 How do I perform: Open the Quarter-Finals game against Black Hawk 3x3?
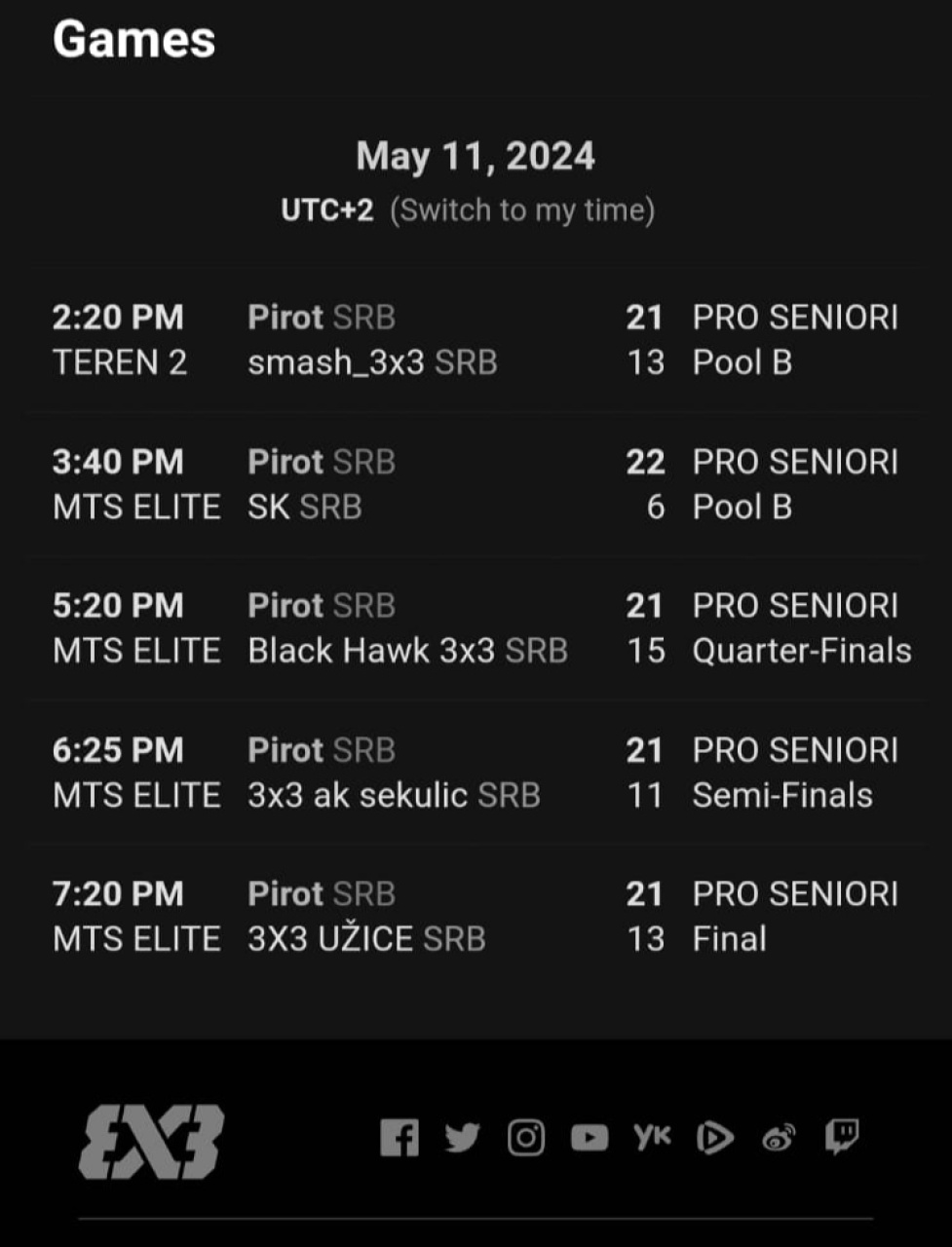tap(476, 628)
